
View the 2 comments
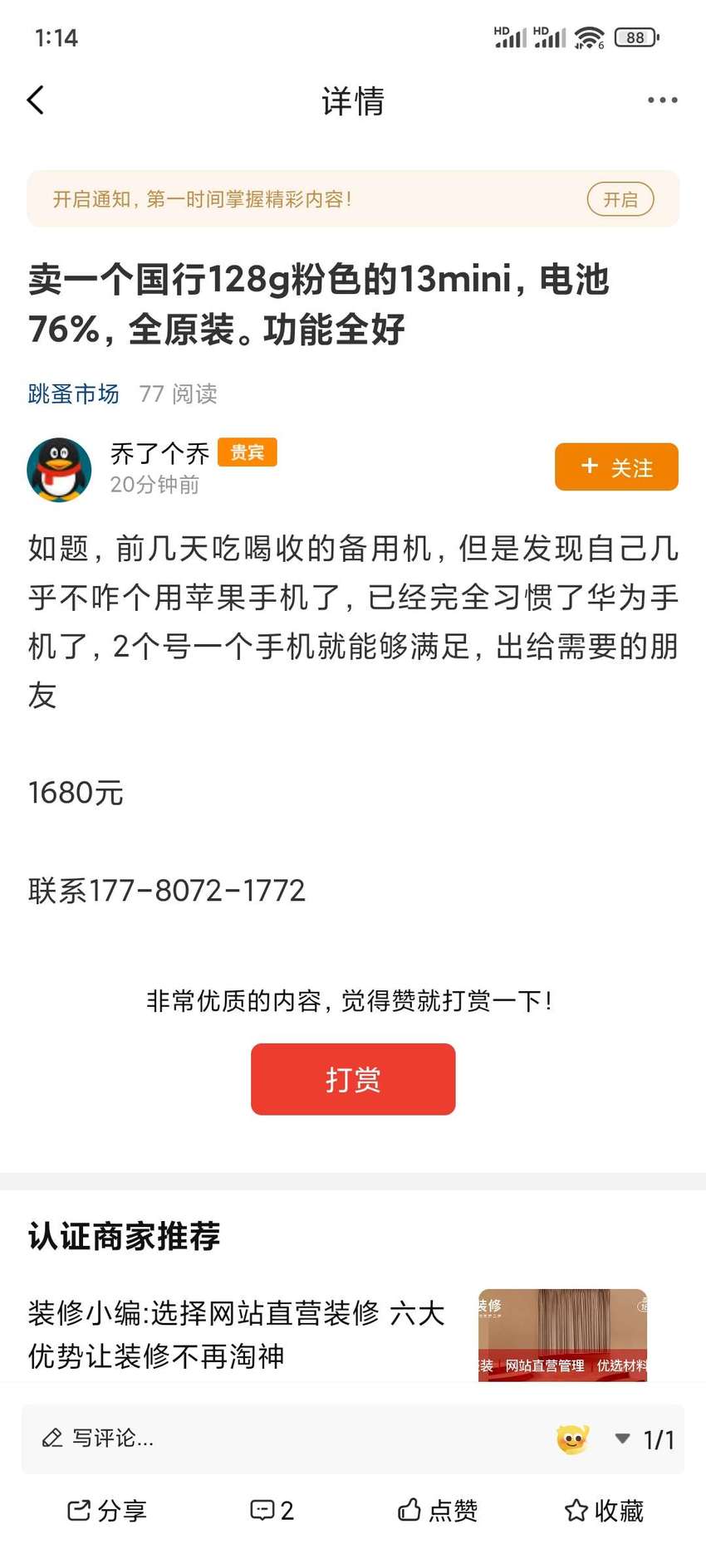tap(272, 1511)
